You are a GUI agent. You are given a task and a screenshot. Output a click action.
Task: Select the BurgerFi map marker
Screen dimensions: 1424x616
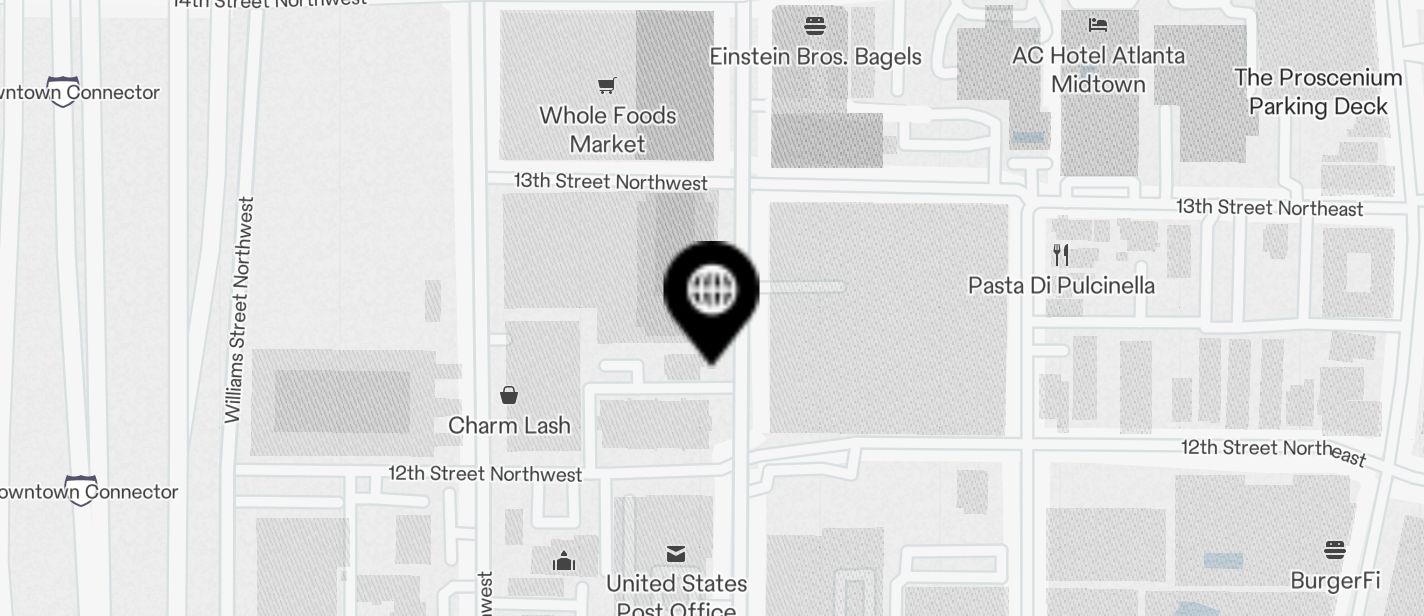[1334, 550]
